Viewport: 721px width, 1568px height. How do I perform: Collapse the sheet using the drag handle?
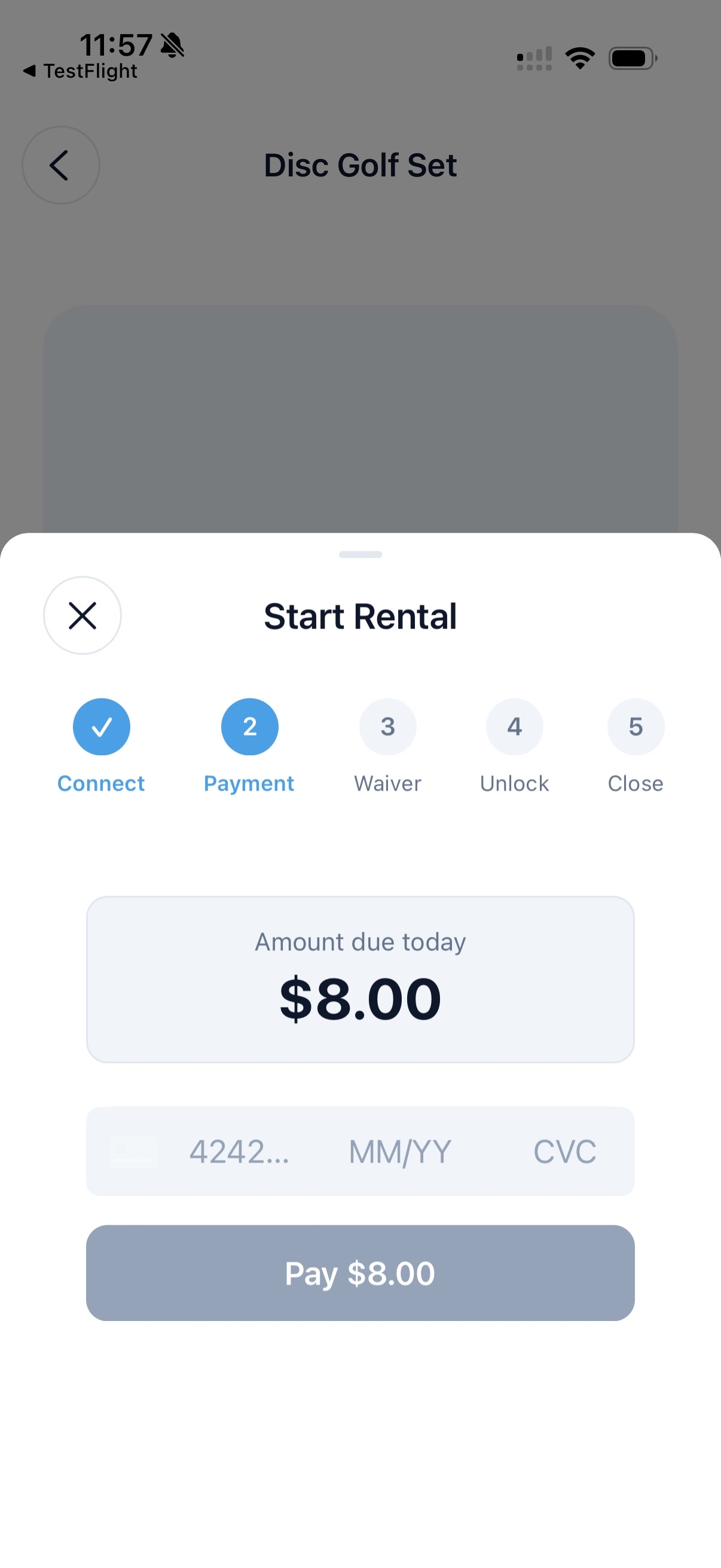[360, 554]
